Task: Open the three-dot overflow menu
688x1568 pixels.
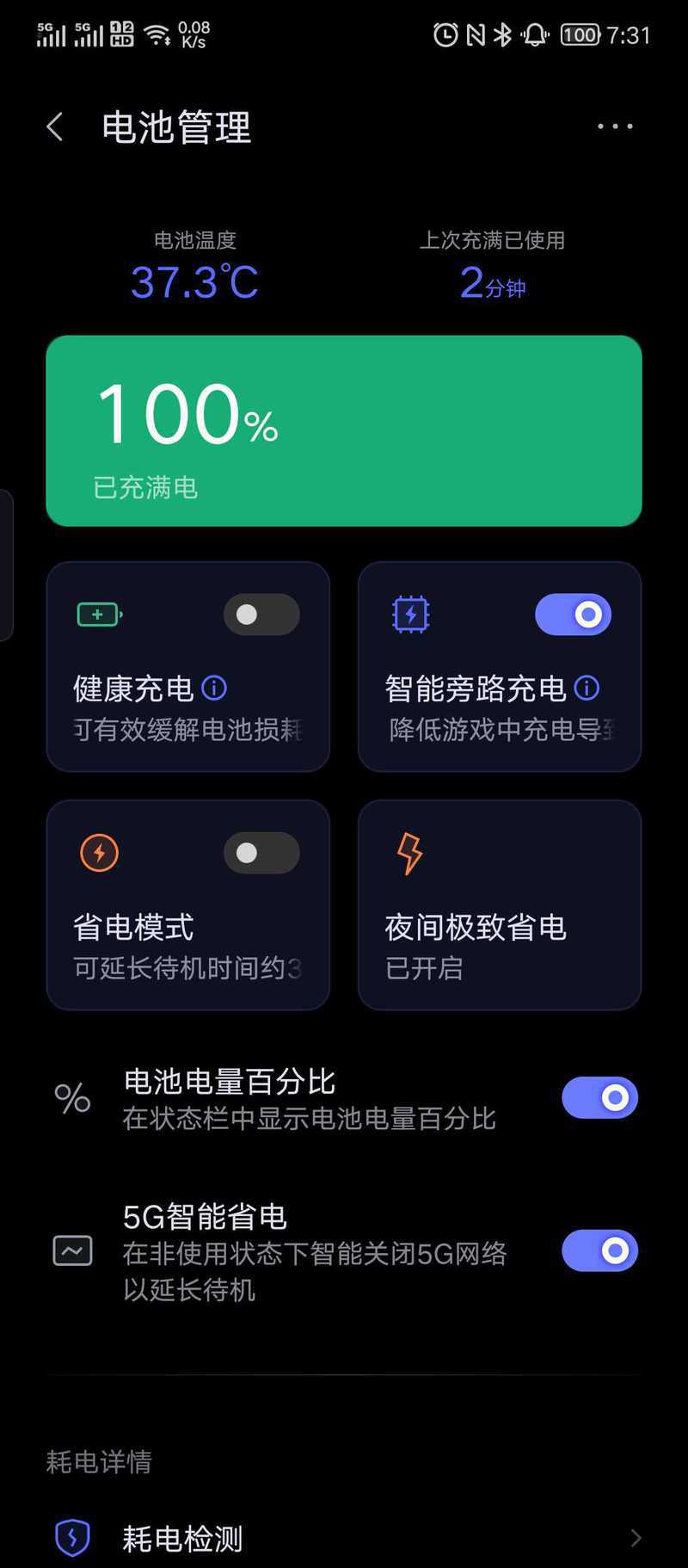Action: click(x=615, y=127)
